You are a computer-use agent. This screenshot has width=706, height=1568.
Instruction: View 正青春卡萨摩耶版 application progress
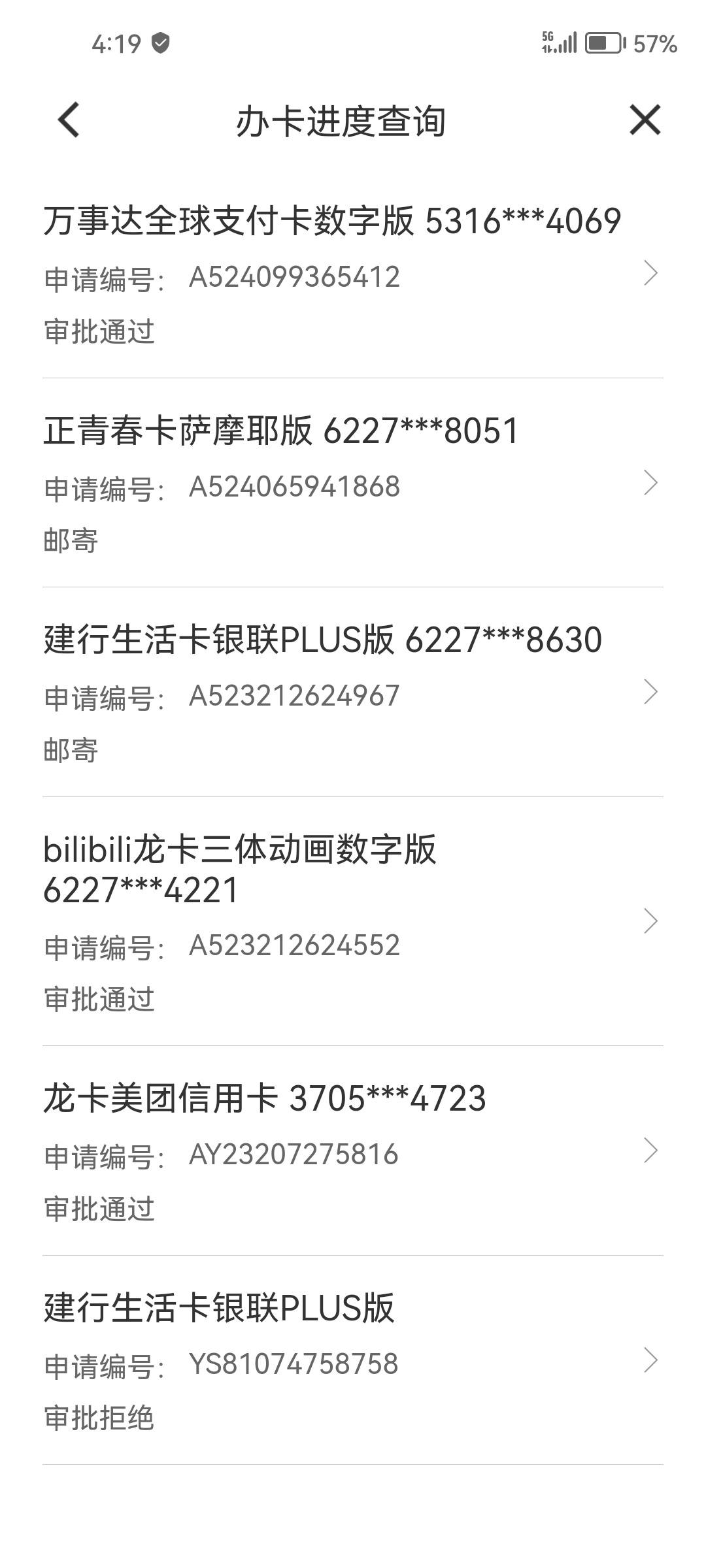coord(353,483)
